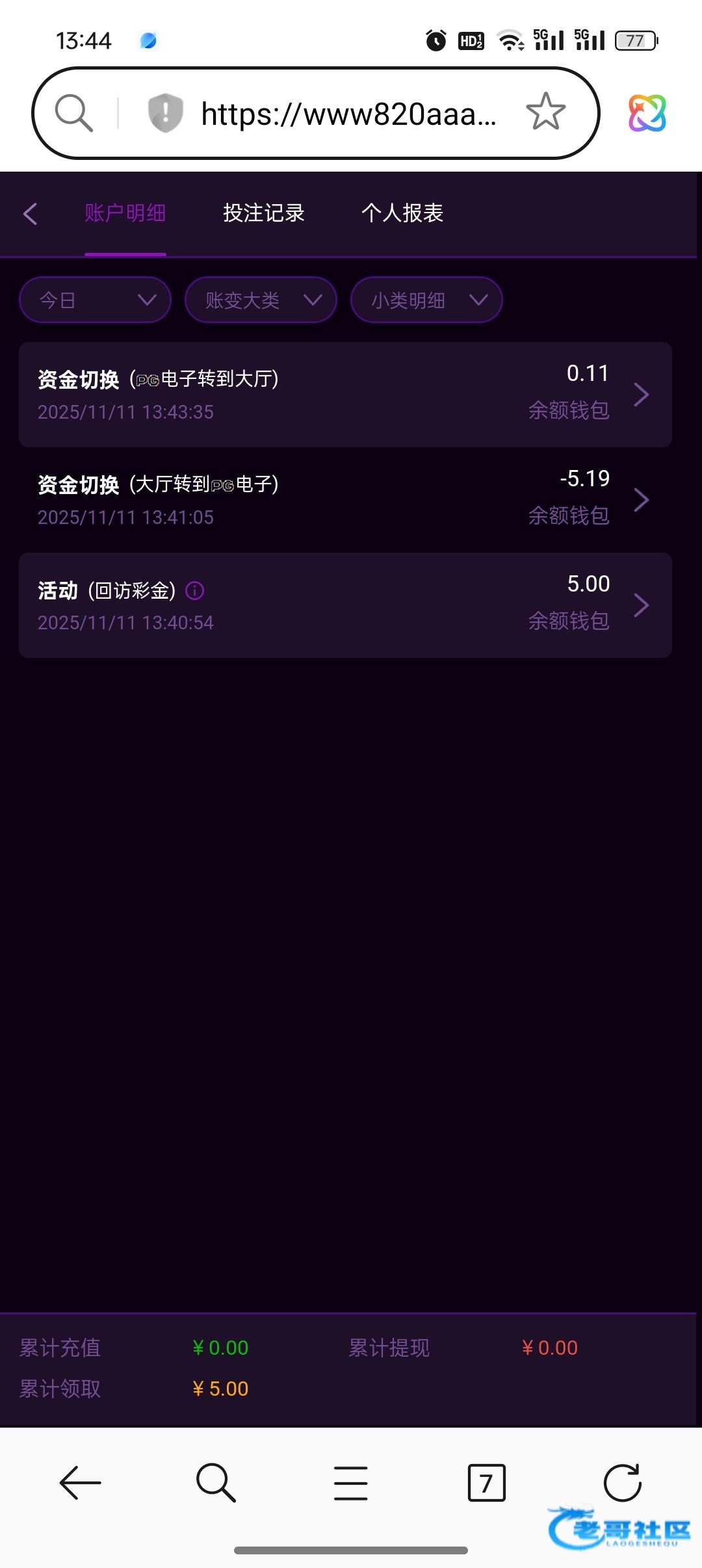
Task: Go back using the purple arrow
Action: (x=30, y=213)
